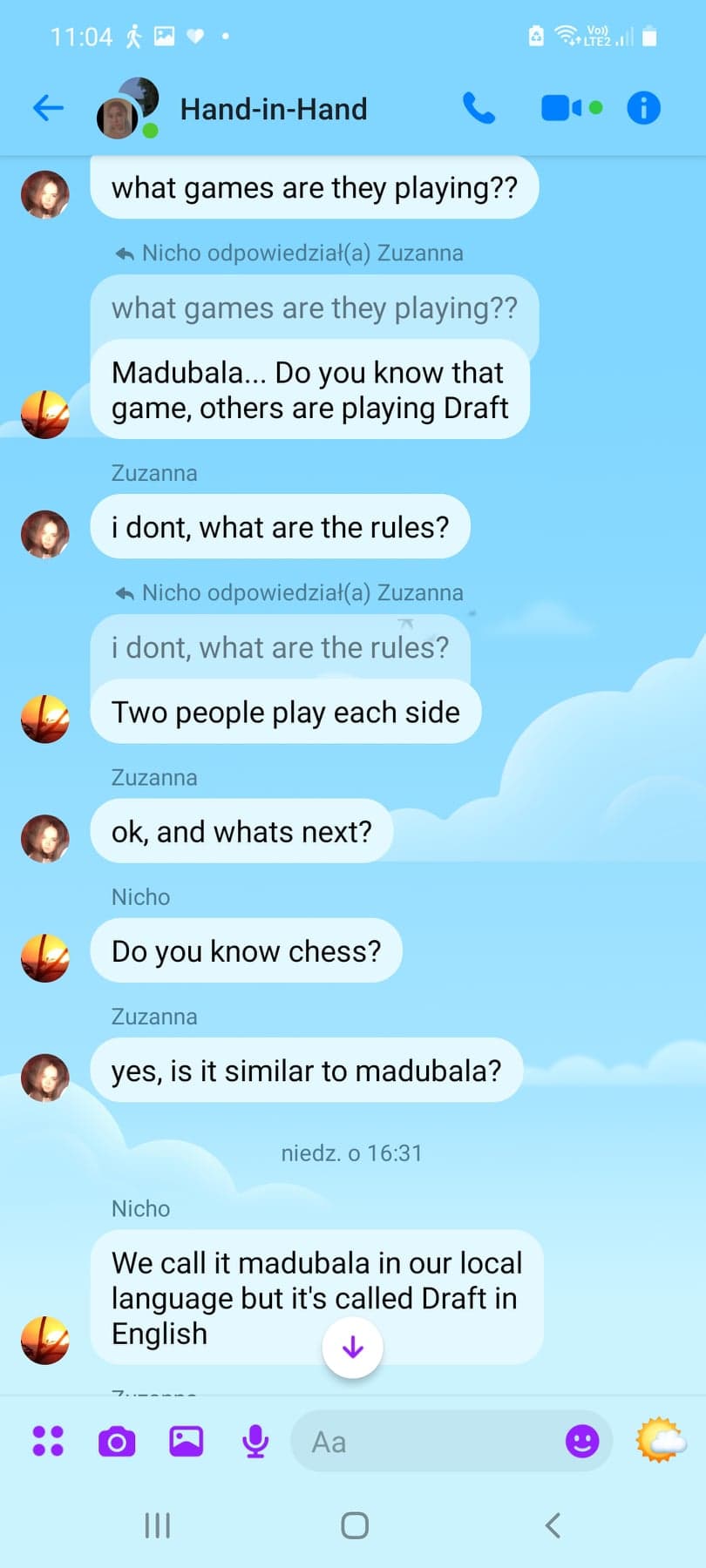
Task: Send the sun-and-cloud quick reaction emoji
Action: [x=662, y=1440]
